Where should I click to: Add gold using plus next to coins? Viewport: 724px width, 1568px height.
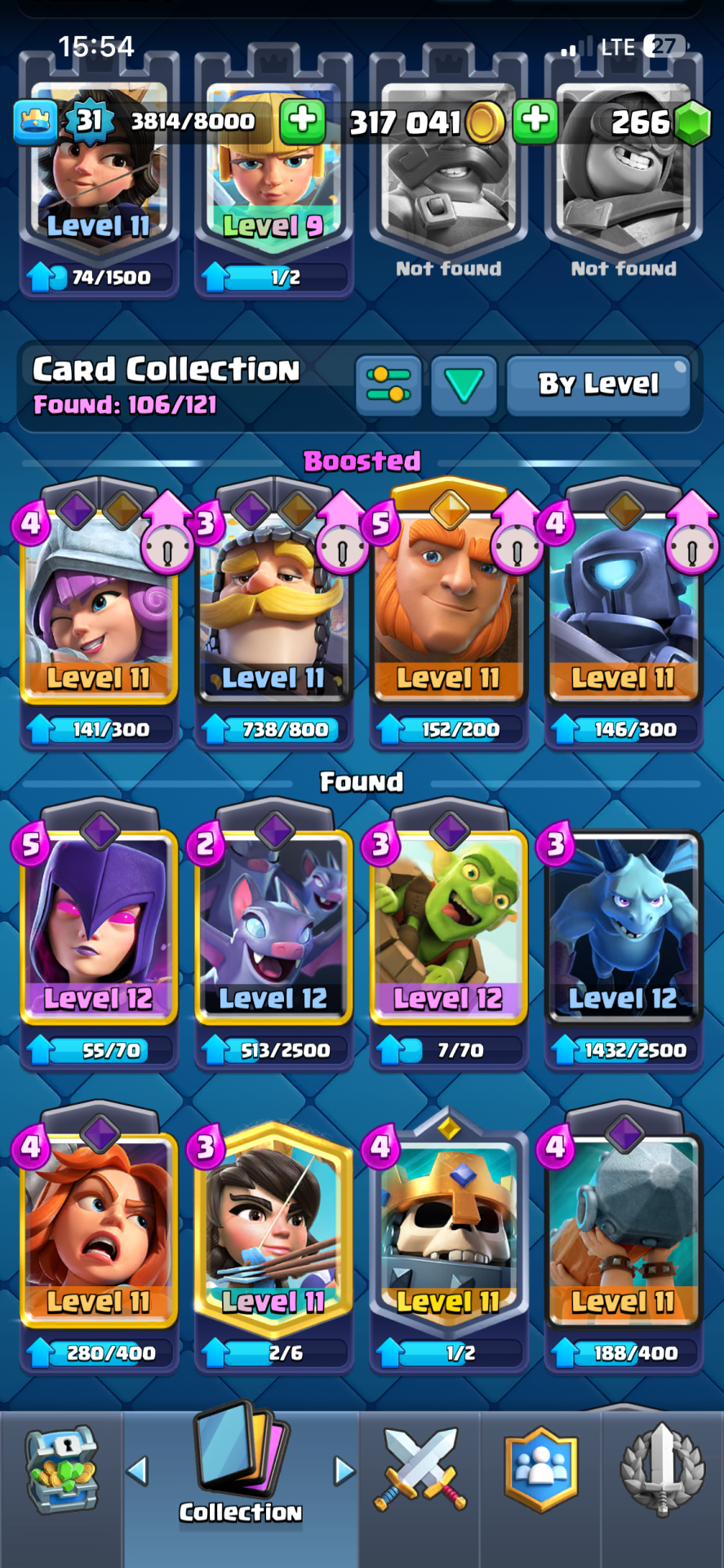pyautogui.click(x=535, y=121)
